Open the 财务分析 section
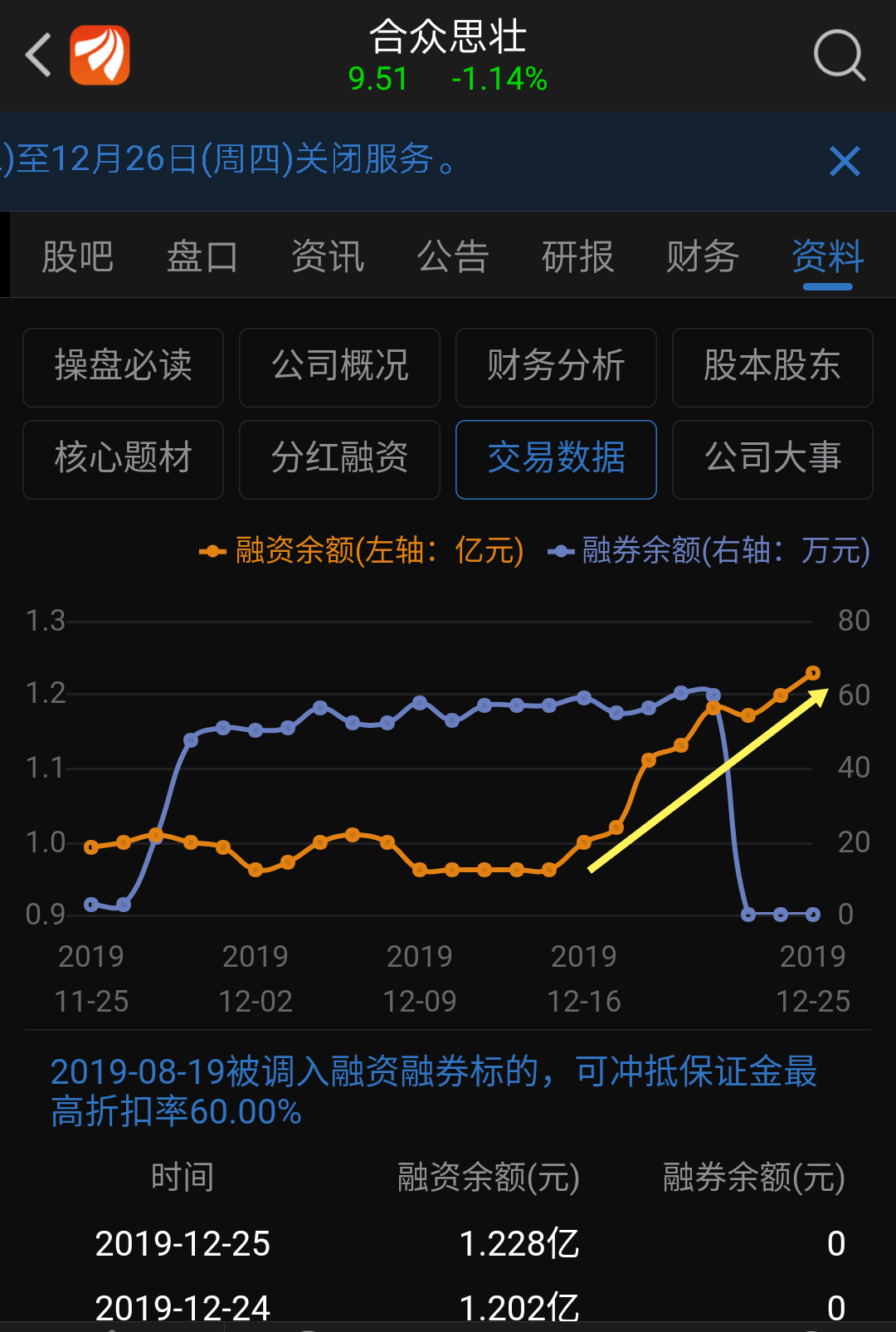Image resolution: width=896 pixels, height=1332 pixels. tap(556, 368)
